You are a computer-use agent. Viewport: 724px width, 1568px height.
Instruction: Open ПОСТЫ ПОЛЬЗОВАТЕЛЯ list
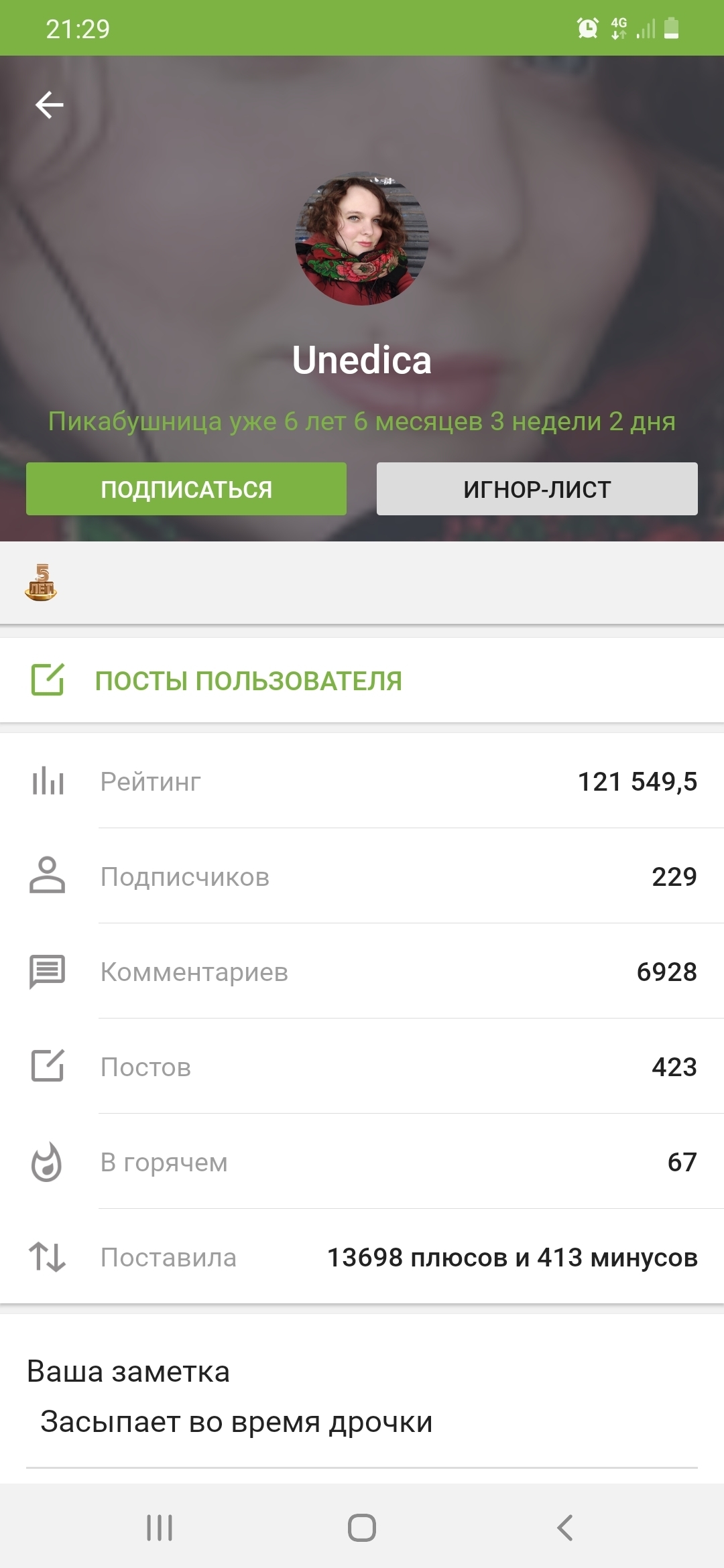248,681
